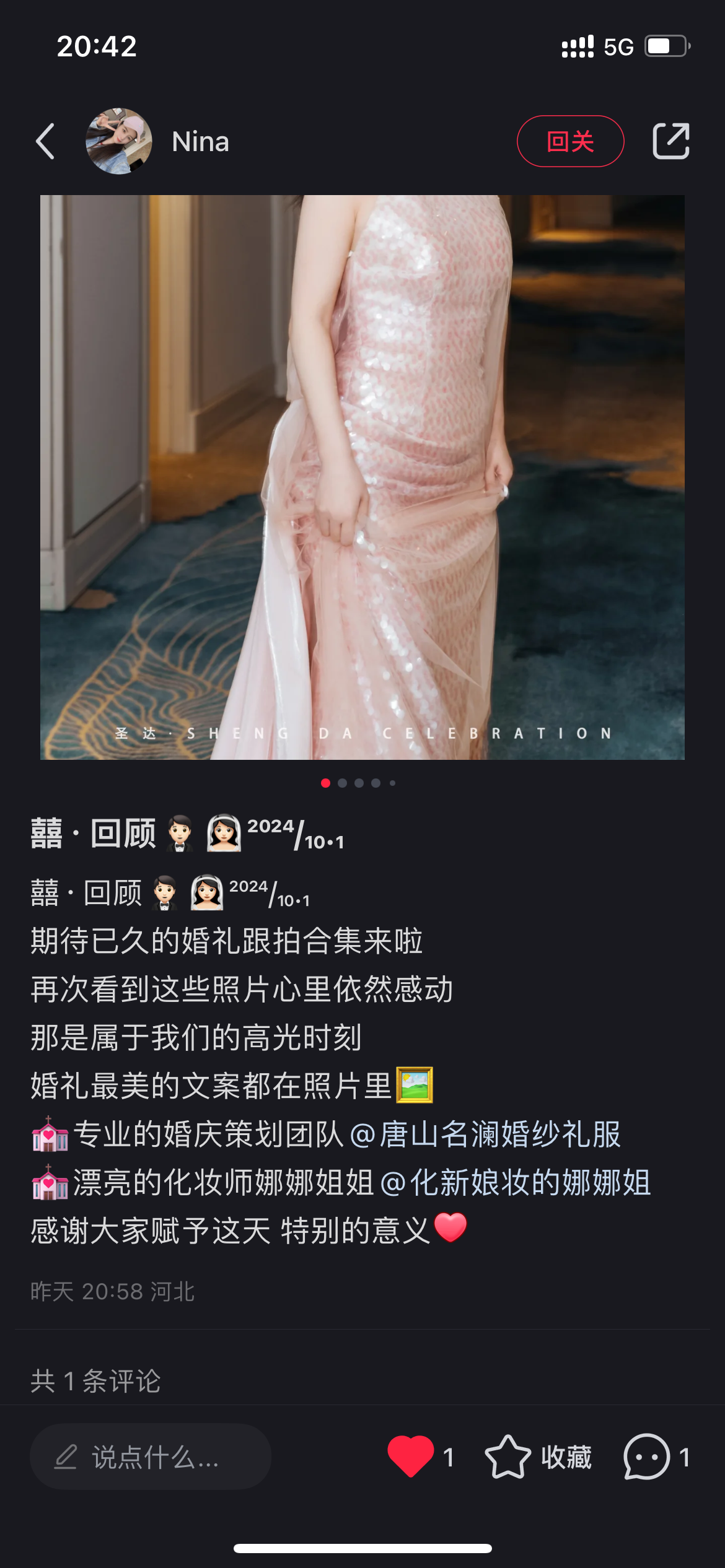Go back using the top-left arrow

tap(45, 141)
